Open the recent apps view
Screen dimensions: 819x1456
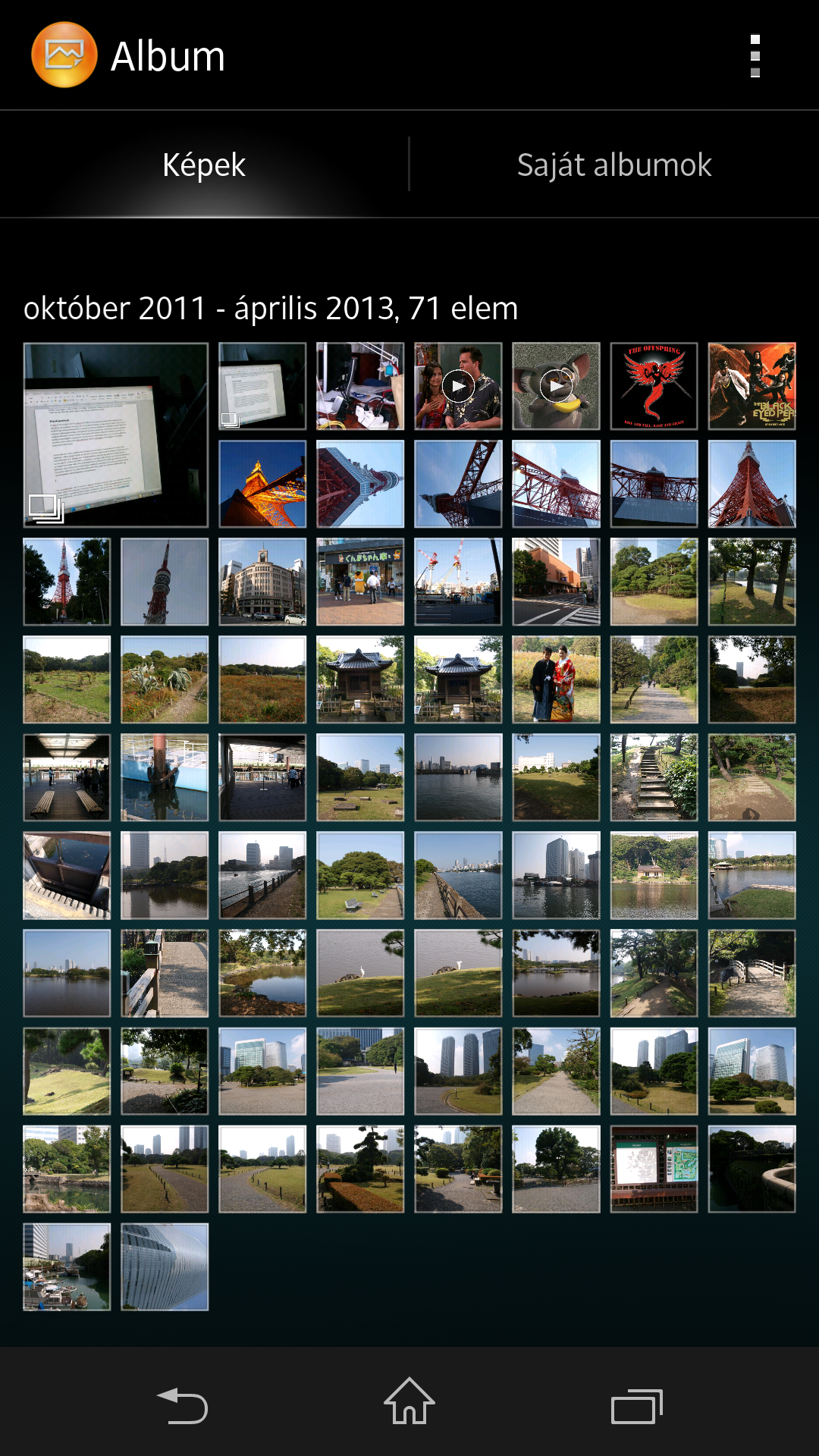(637, 1405)
